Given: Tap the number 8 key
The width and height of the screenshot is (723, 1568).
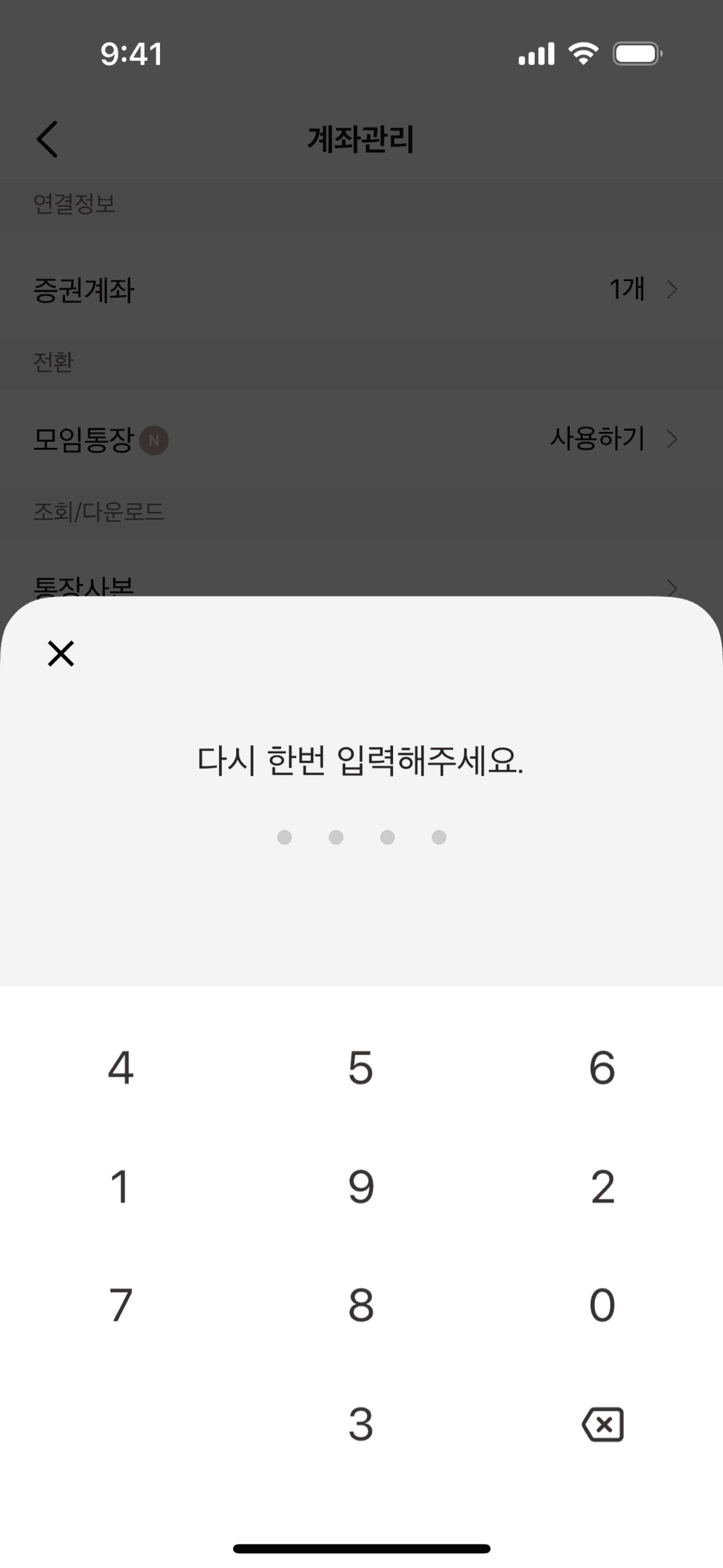Looking at the screenshot, I should pos(361,1305).
